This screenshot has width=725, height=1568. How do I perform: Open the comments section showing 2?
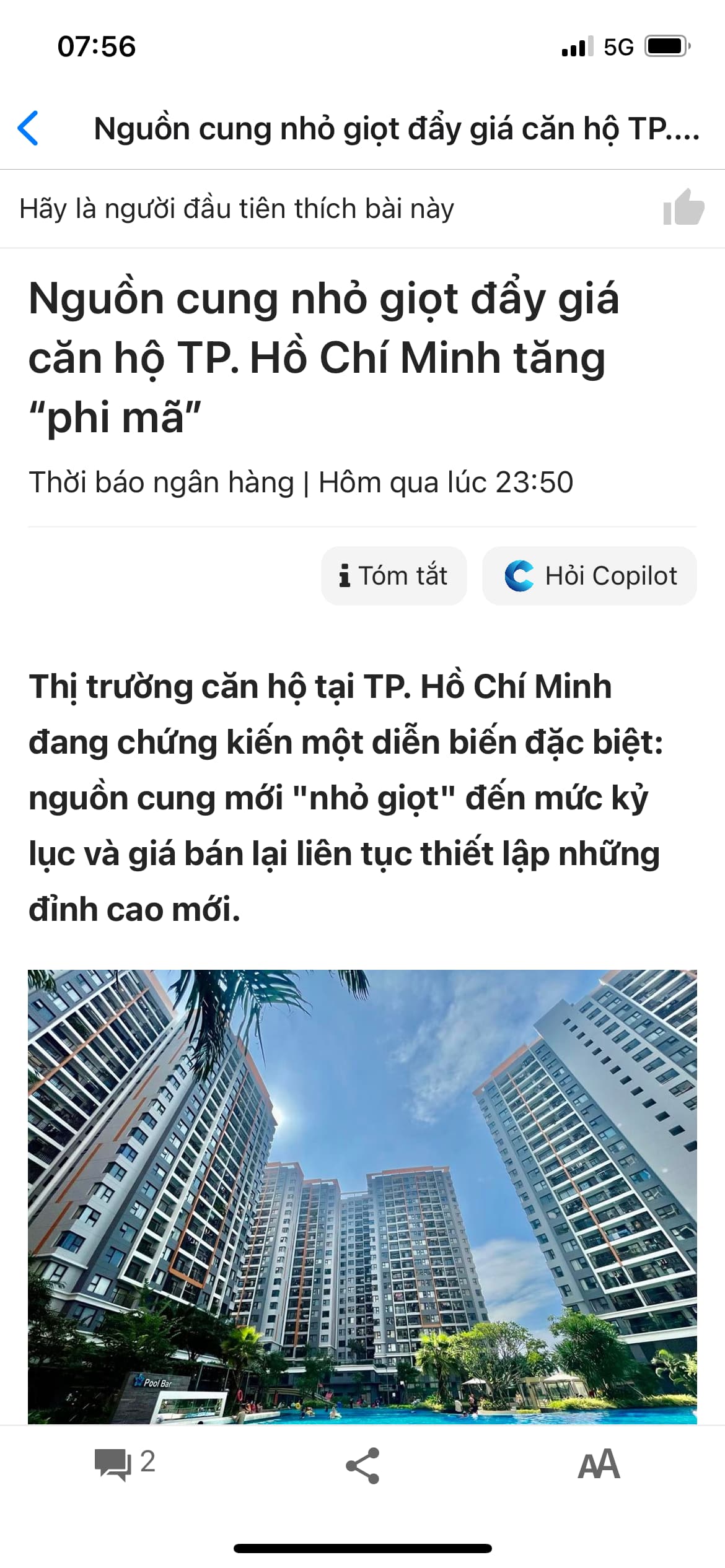[123, 1464]
